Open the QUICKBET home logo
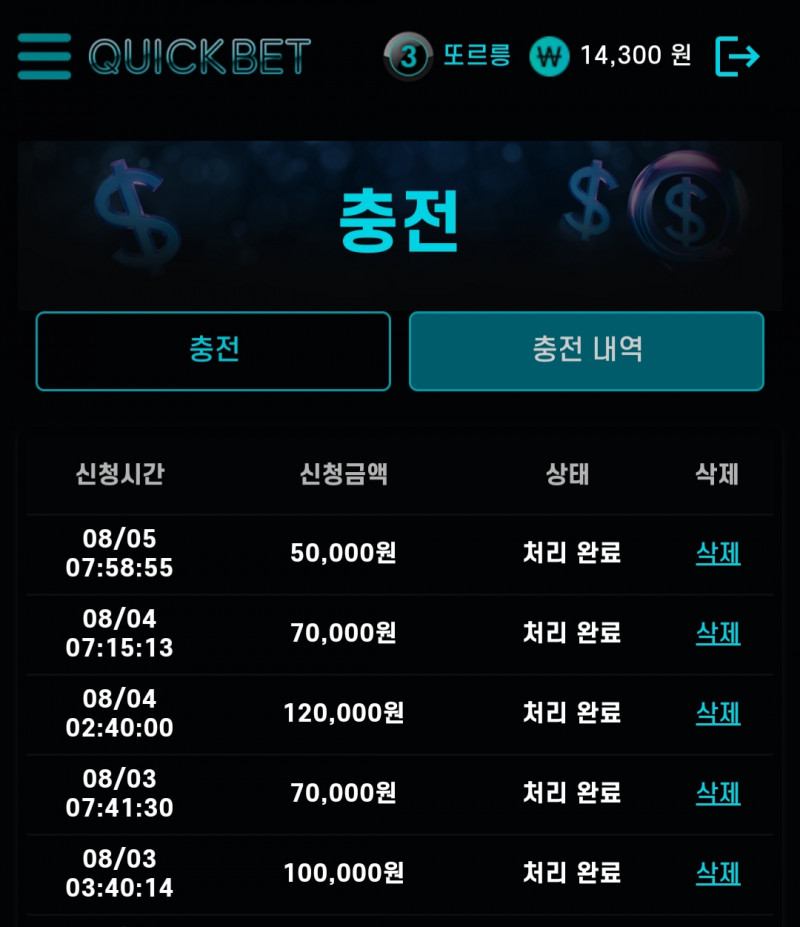 (x=200, y=56)
